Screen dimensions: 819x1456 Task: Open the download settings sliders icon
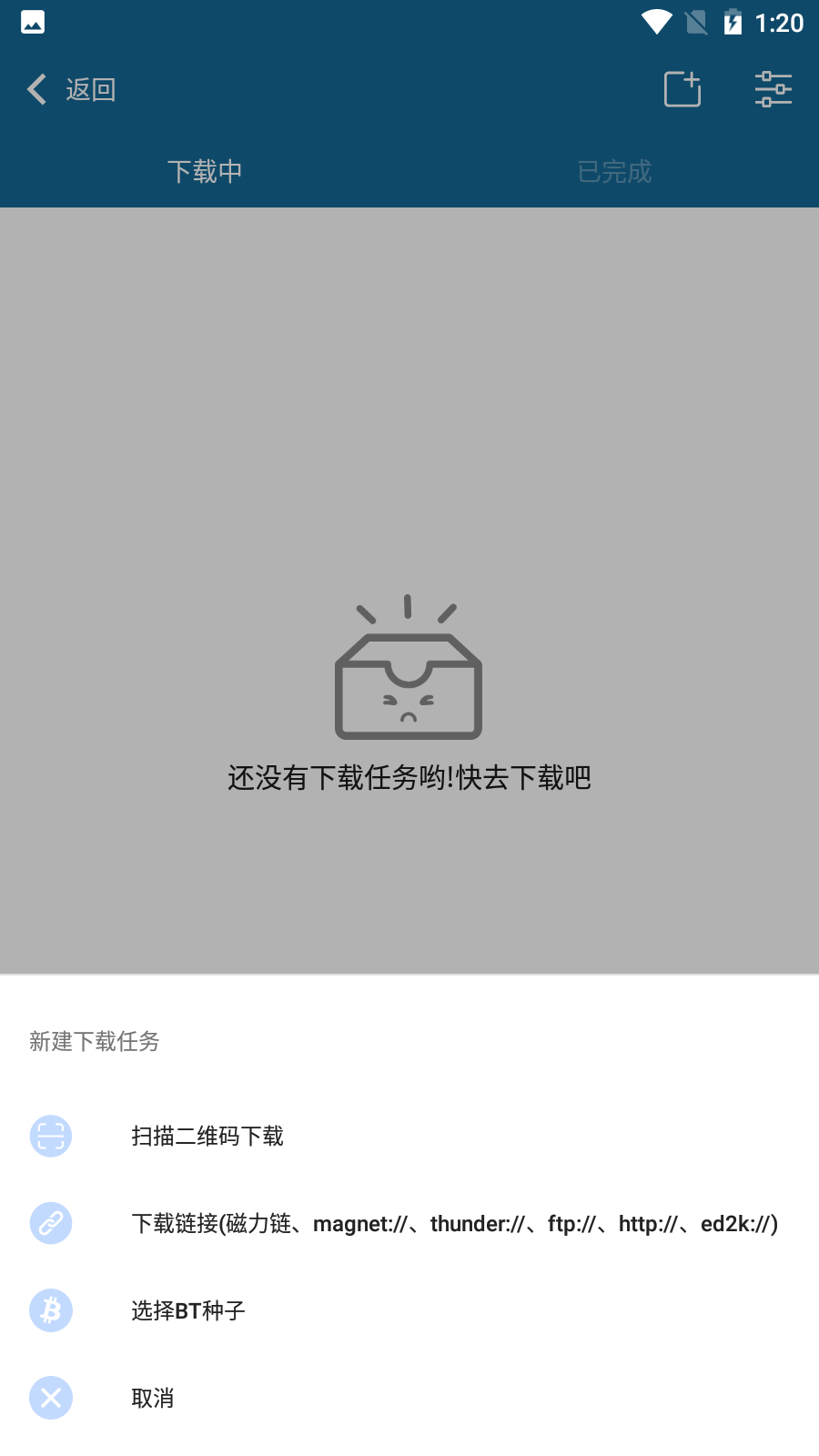pyautogui.click(x=773, y=89)
